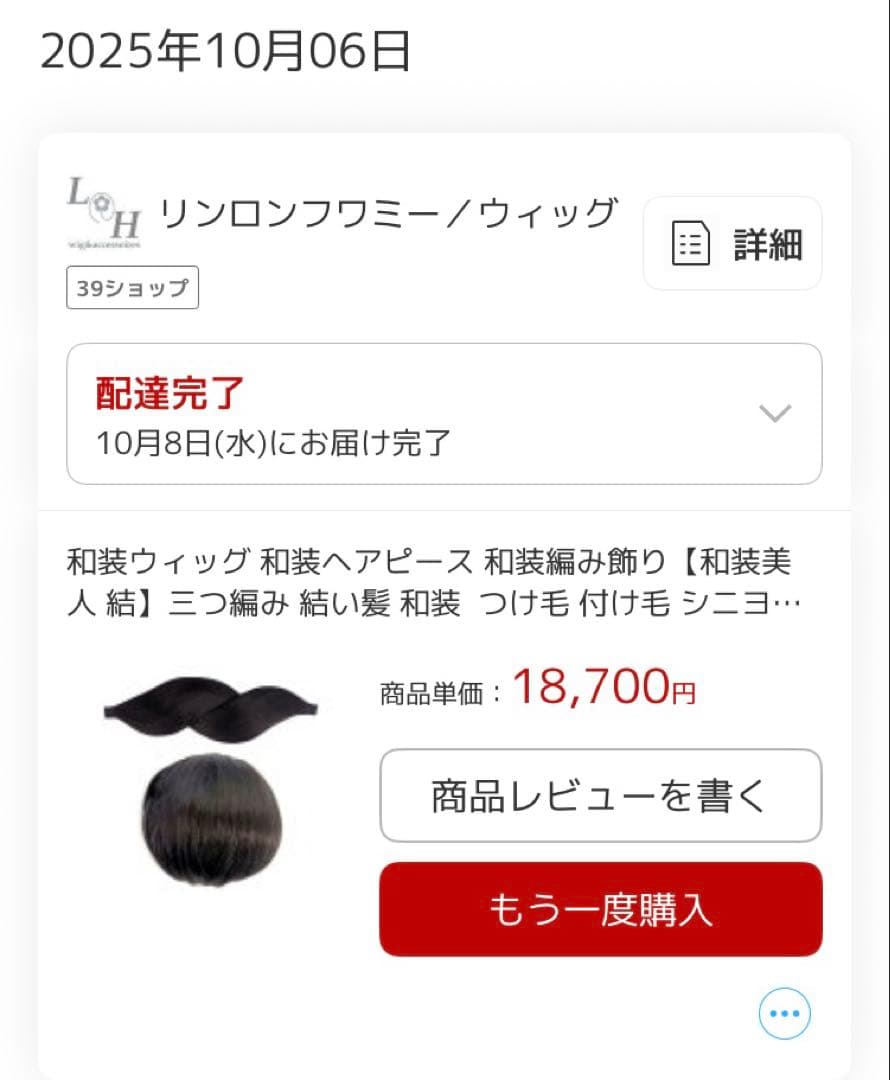Tap the 39ショップ badge
Screen dimensions: 890x1080
(132, 288)
